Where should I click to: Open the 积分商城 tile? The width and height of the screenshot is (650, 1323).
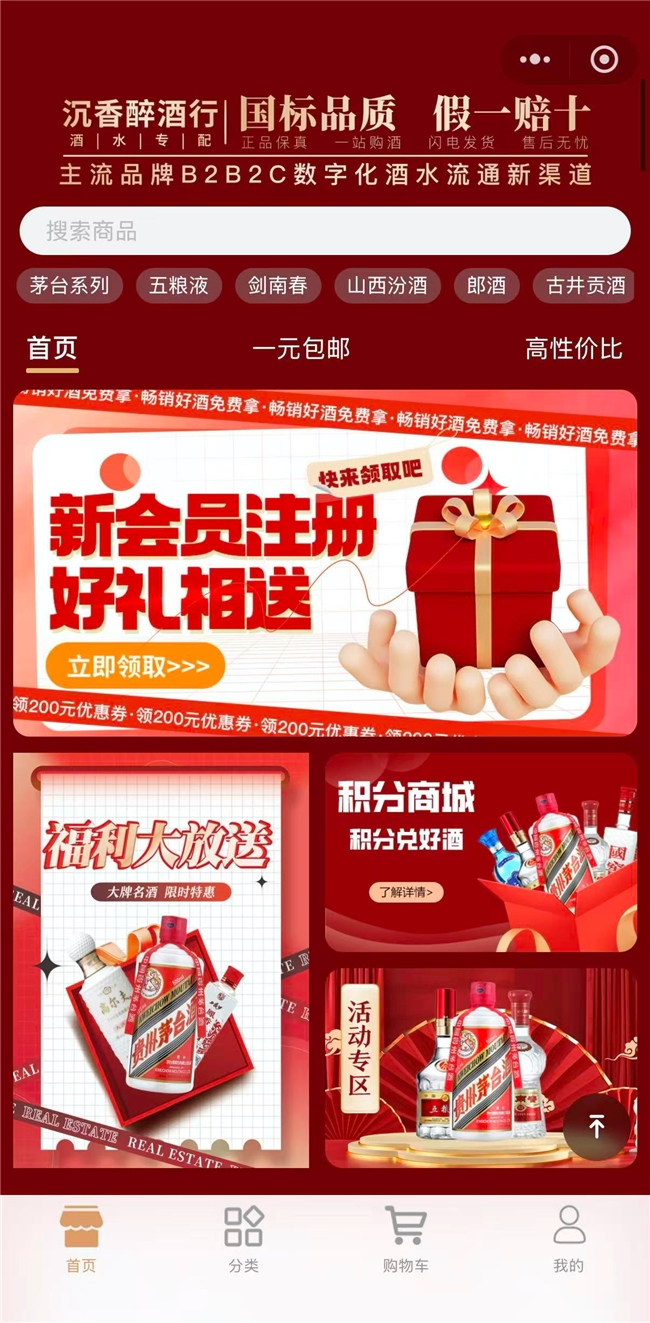coord(480,852)
